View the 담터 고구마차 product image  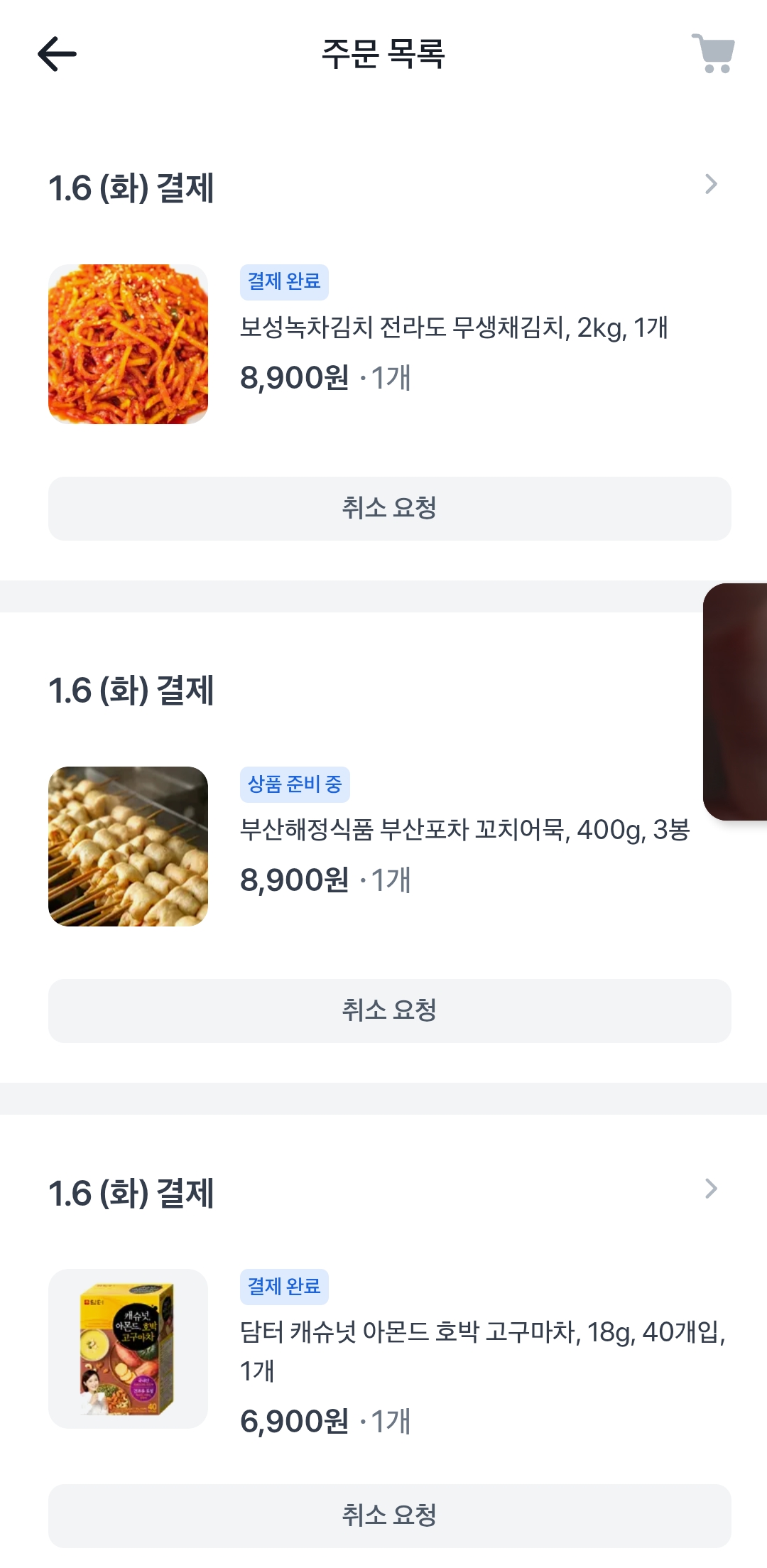coord(128,1348)
